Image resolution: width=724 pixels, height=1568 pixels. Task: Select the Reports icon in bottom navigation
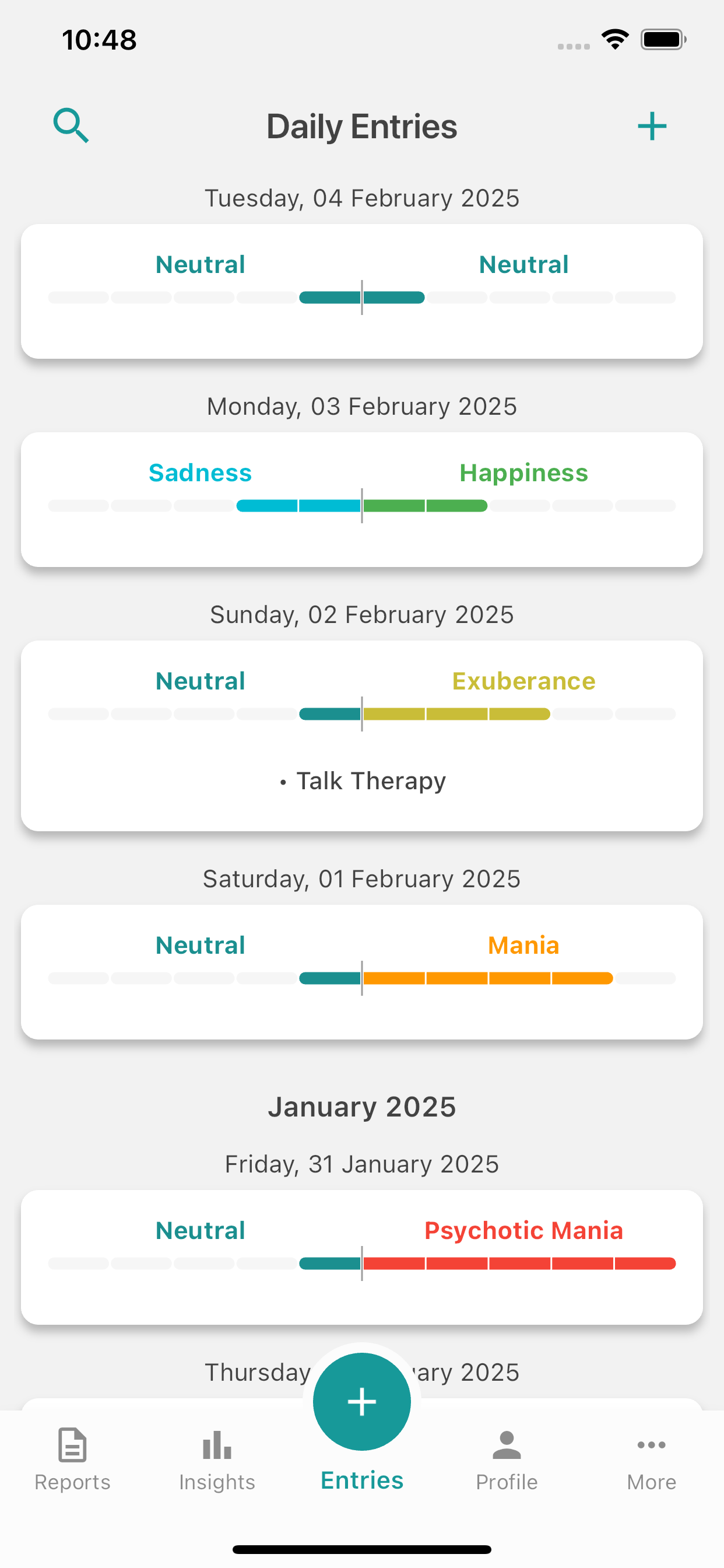pyautogui.click(x=71, y=1445)
